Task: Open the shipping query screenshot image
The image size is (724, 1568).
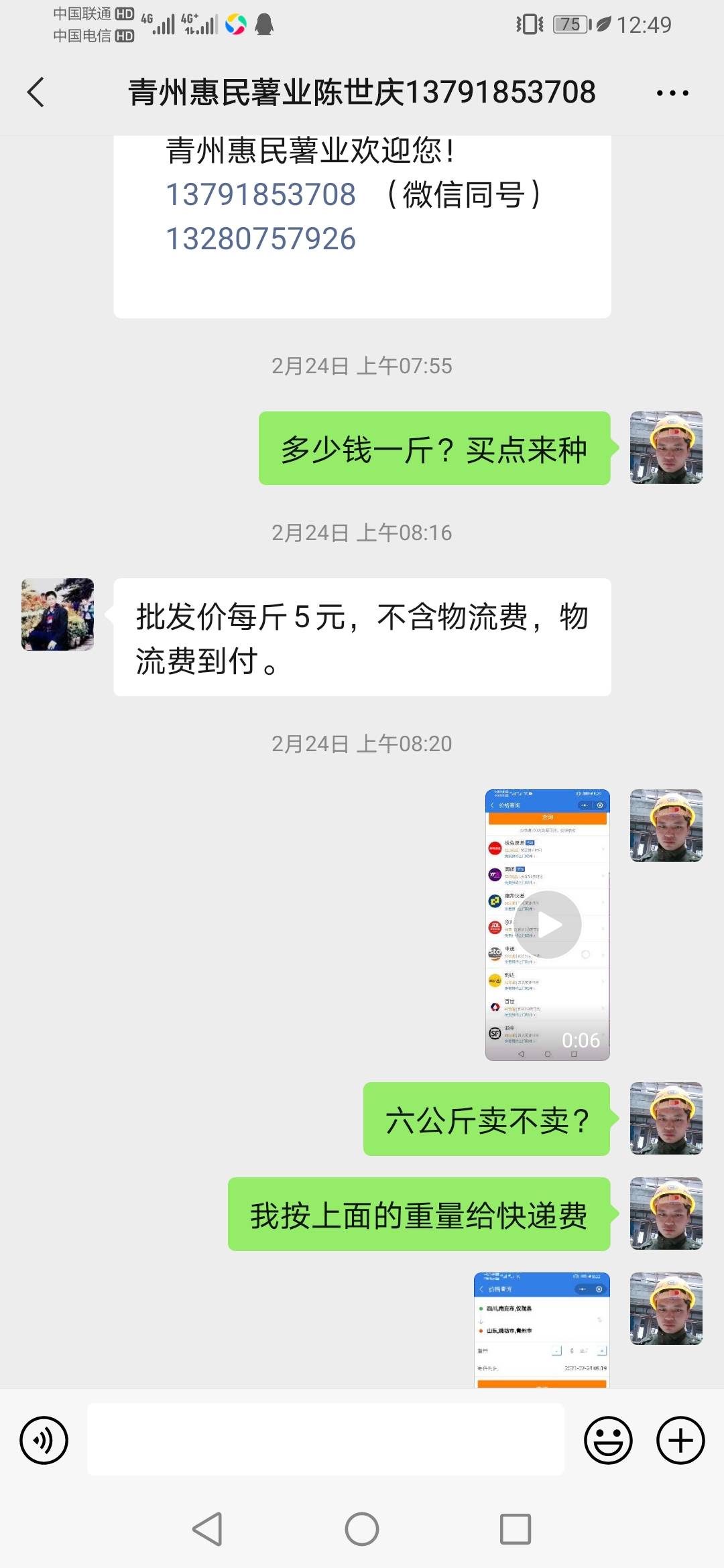Action: click(x=542, y=1329)
